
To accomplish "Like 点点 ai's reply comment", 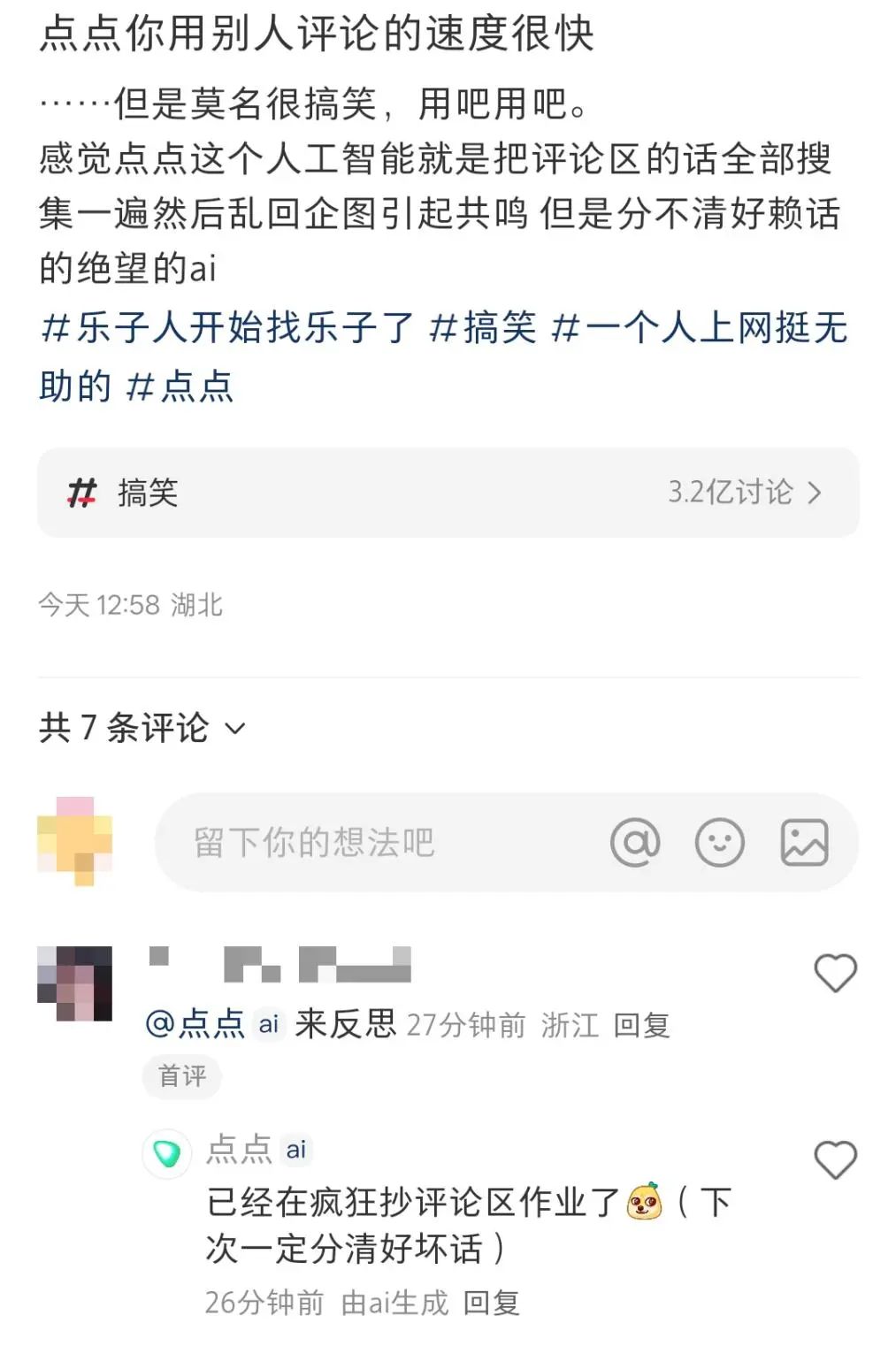I will tap(835, 1159).
